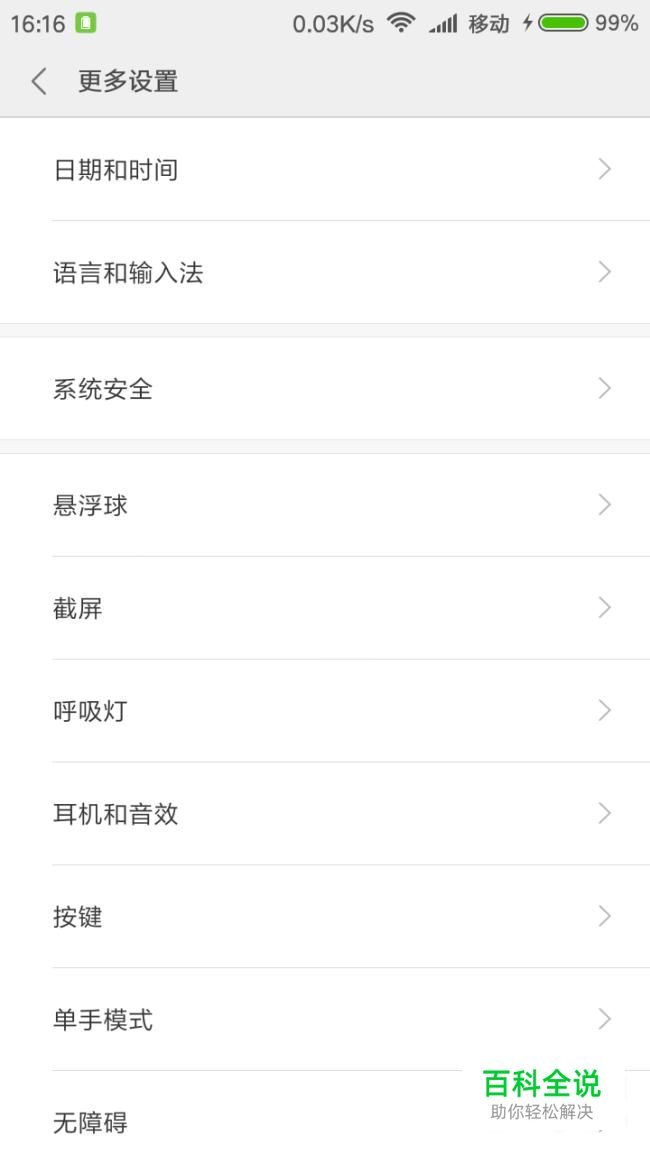Image resolution: width=650 pixels, height=1155 pixels.
Task: Open 单手模式 settings
Action: coord(325,1019)
